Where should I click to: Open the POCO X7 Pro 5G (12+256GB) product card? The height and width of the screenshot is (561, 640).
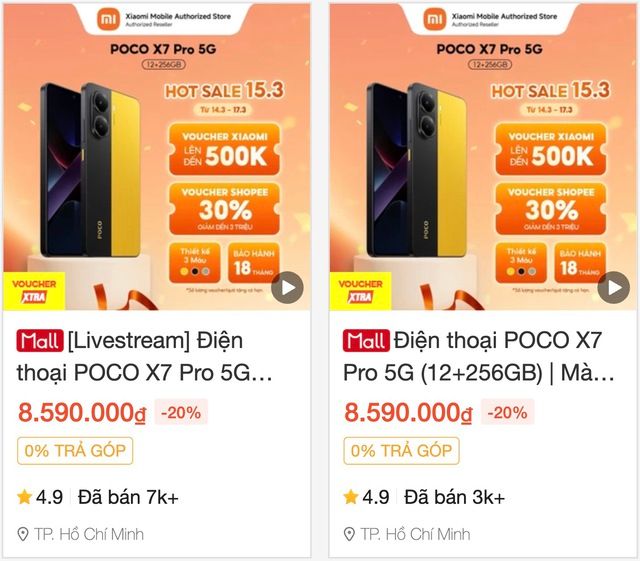click(480, 357)
